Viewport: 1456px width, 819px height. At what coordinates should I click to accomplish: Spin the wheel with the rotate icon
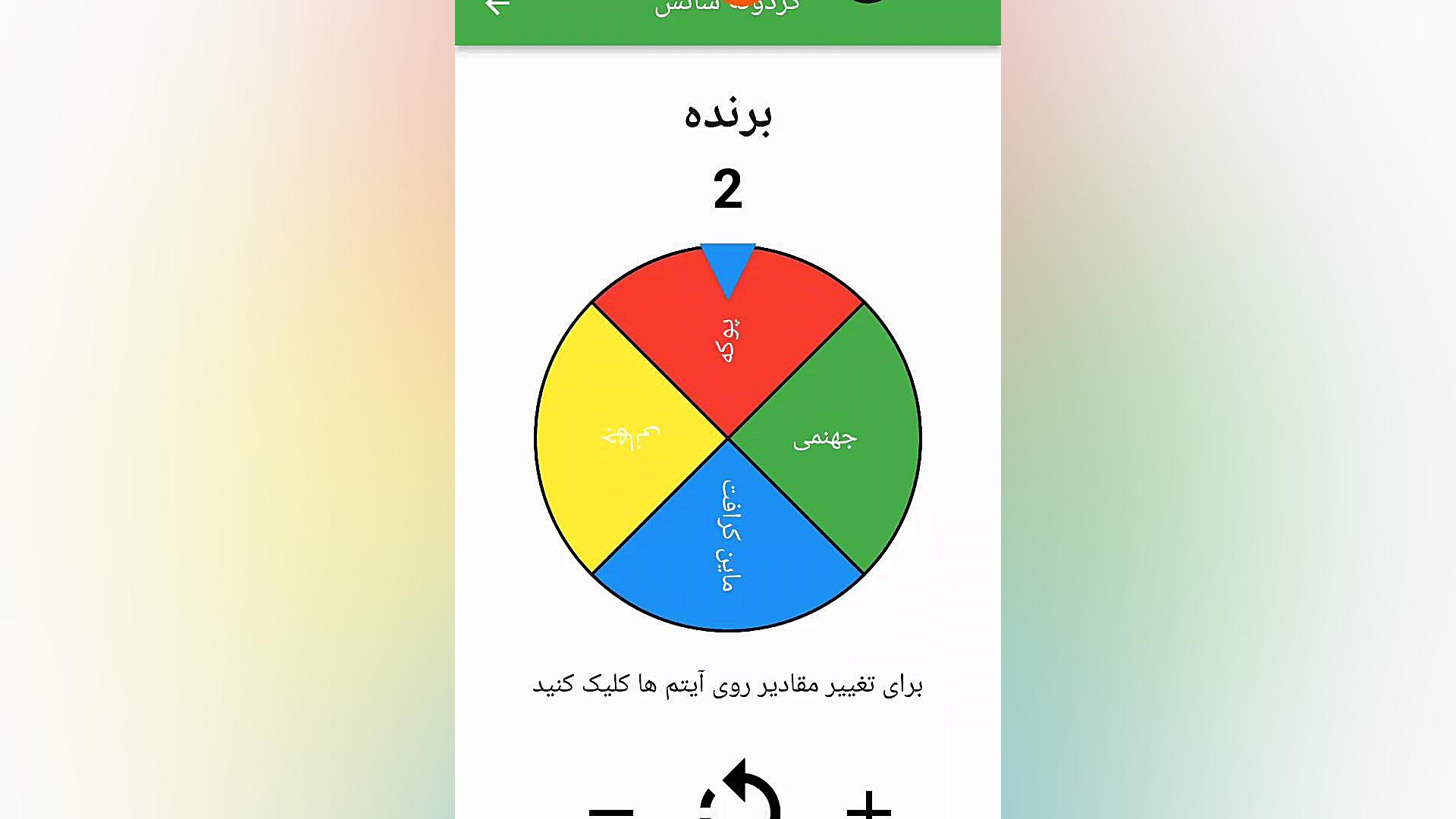click(x=739, y=792)
